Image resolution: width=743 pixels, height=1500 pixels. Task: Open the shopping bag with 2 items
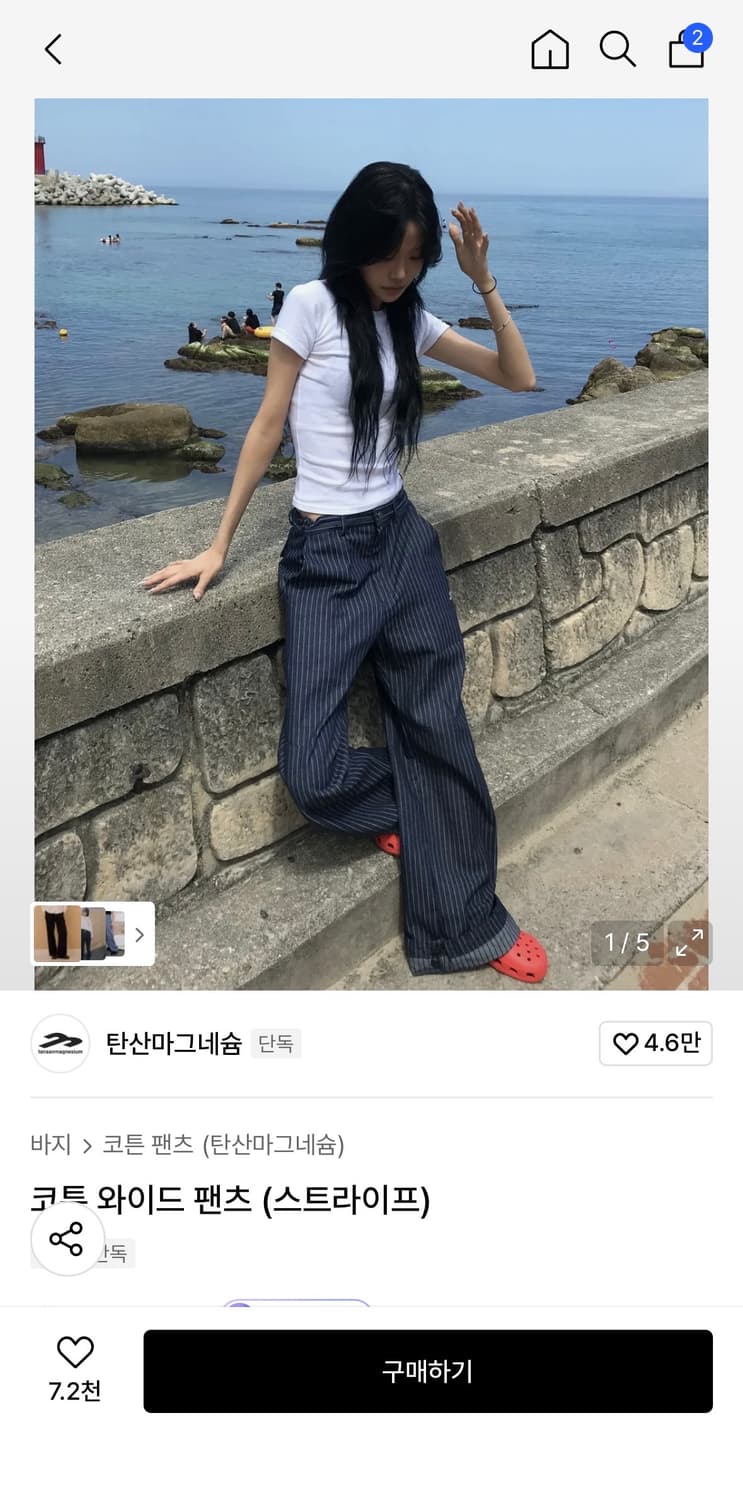click(687, 50)
